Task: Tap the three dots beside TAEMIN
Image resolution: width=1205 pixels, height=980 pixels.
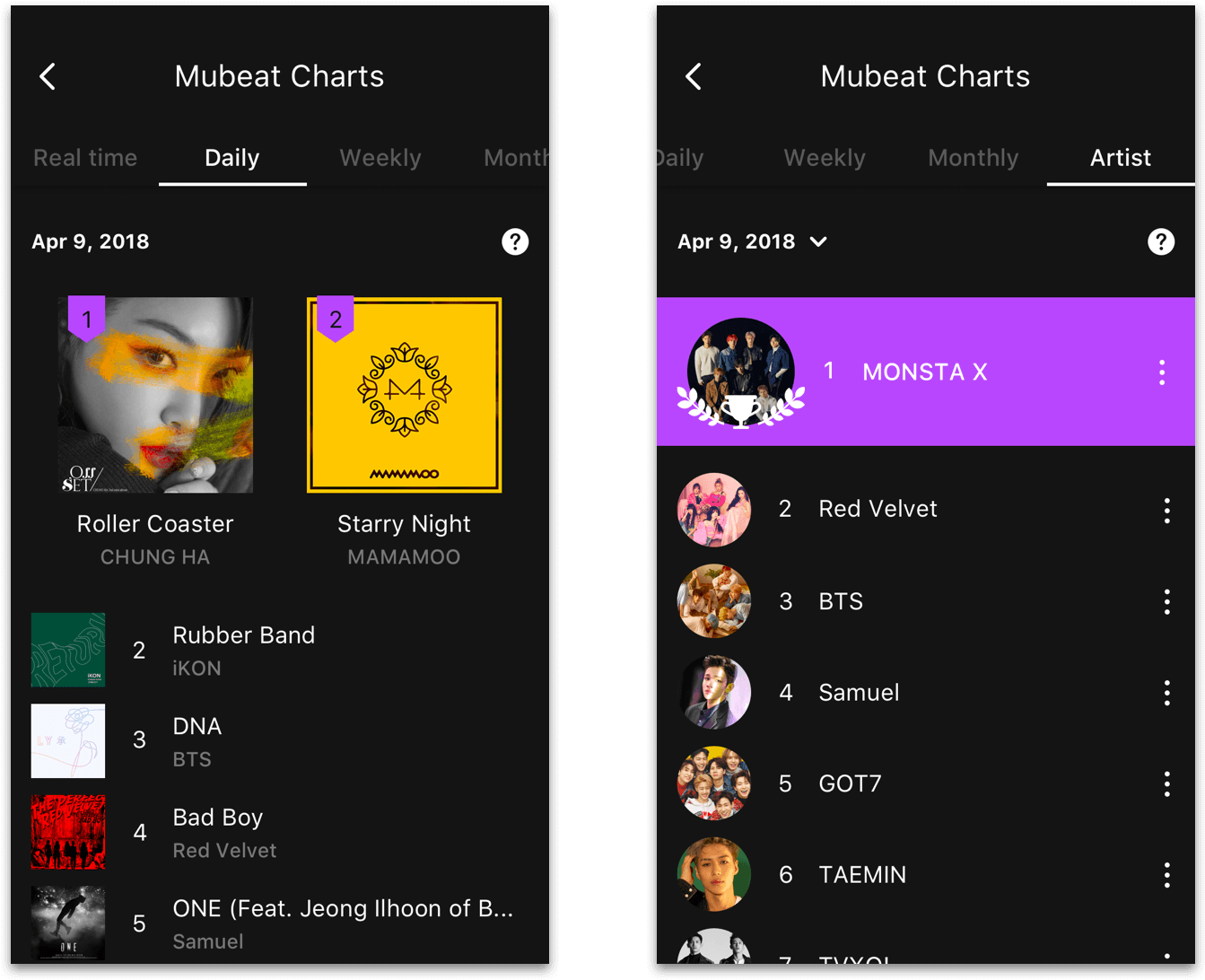Action: coord(1166,874)
